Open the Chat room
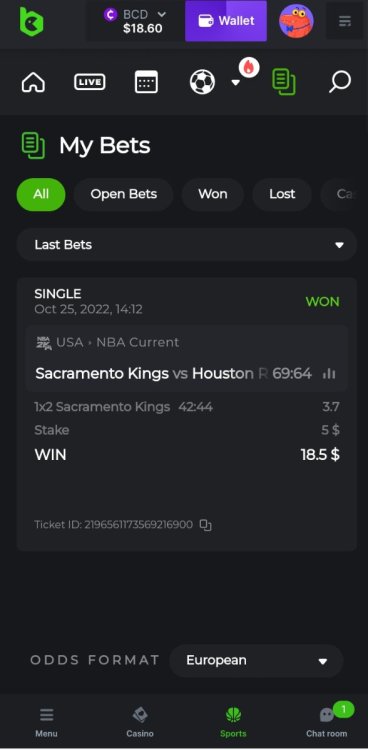Viewport: 368px width, 750px height. 327,722
